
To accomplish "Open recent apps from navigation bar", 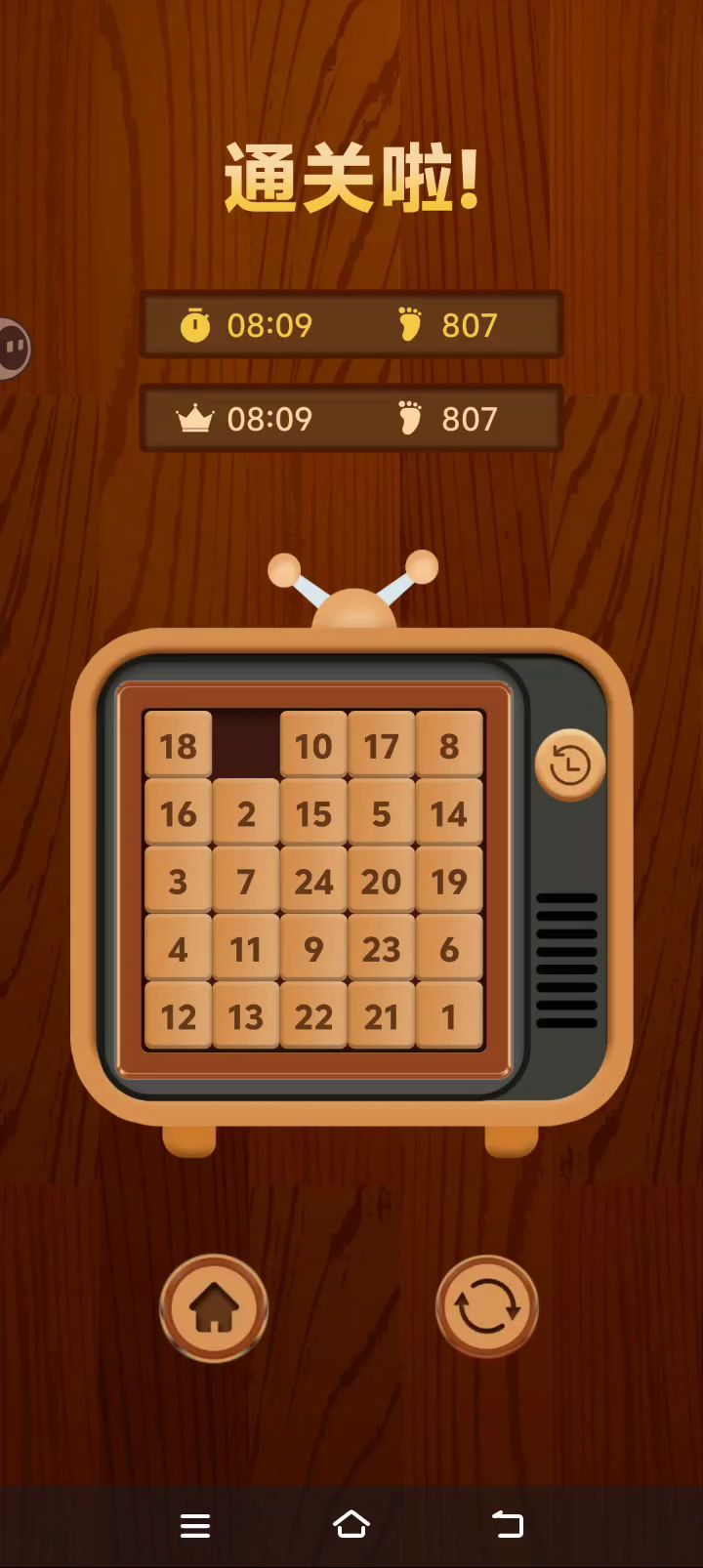I will click(195, 1525).
